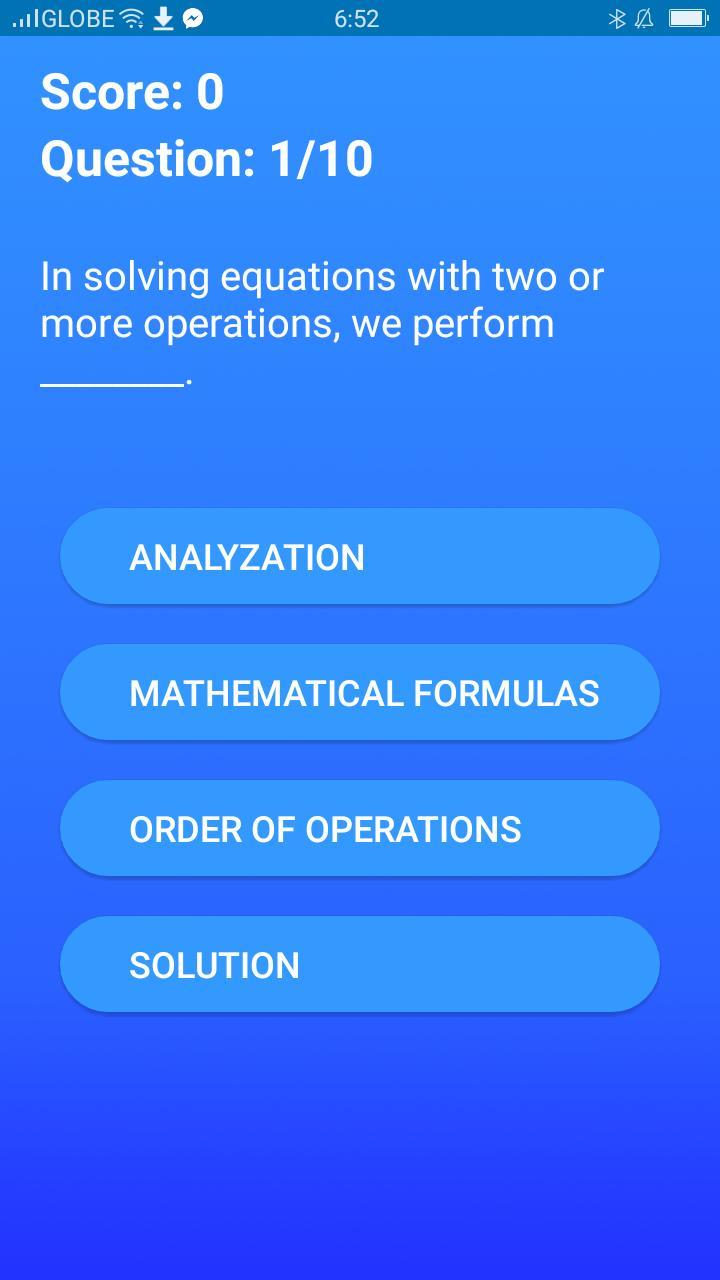The height and width of the screenshot is (1280, 720).
Task: Open Messenger from the status bar
Action: coord(195,17)
